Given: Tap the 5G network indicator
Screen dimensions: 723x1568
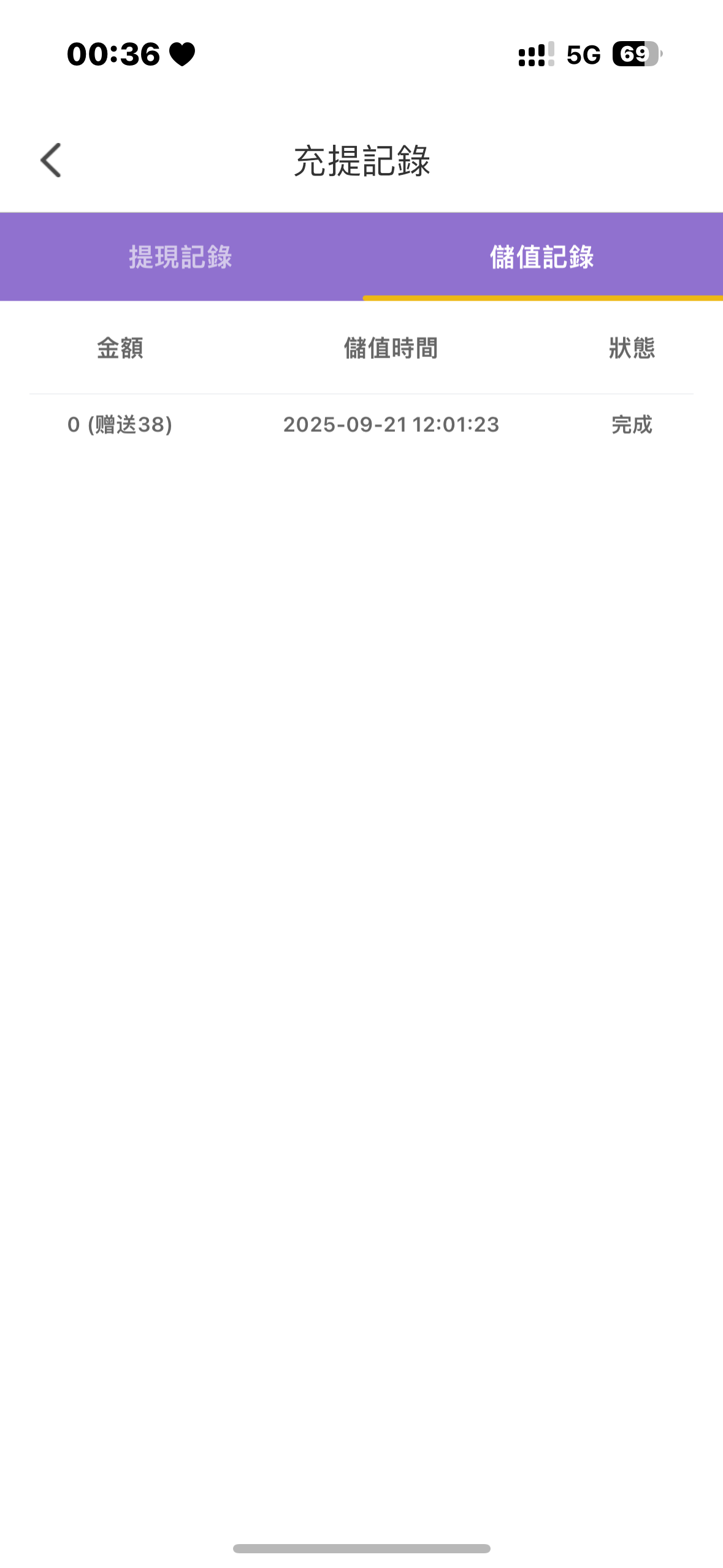Looking at the screenshot, I should click(x=583, y=55).
